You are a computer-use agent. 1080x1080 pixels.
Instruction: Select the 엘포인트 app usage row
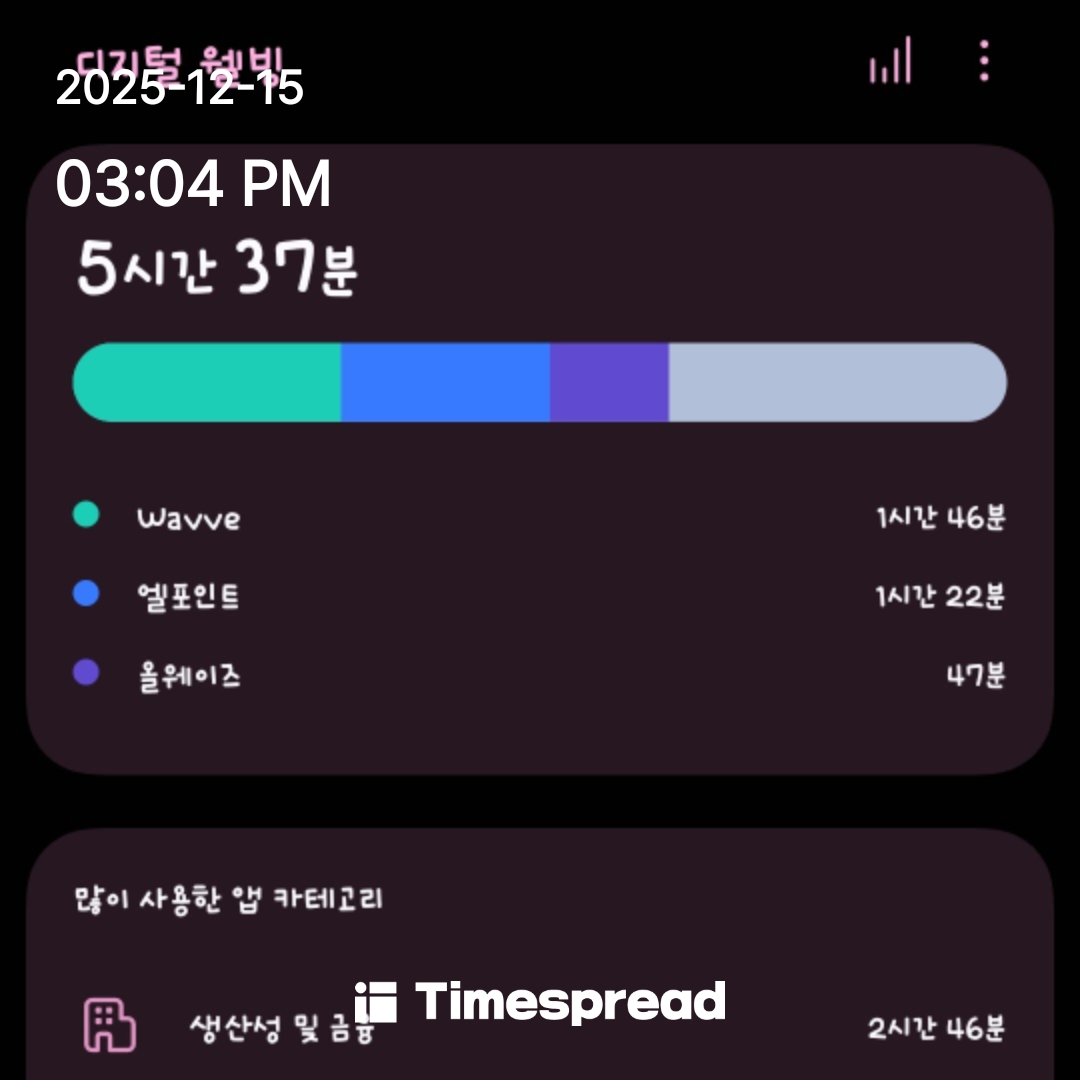tap(540, 596)
